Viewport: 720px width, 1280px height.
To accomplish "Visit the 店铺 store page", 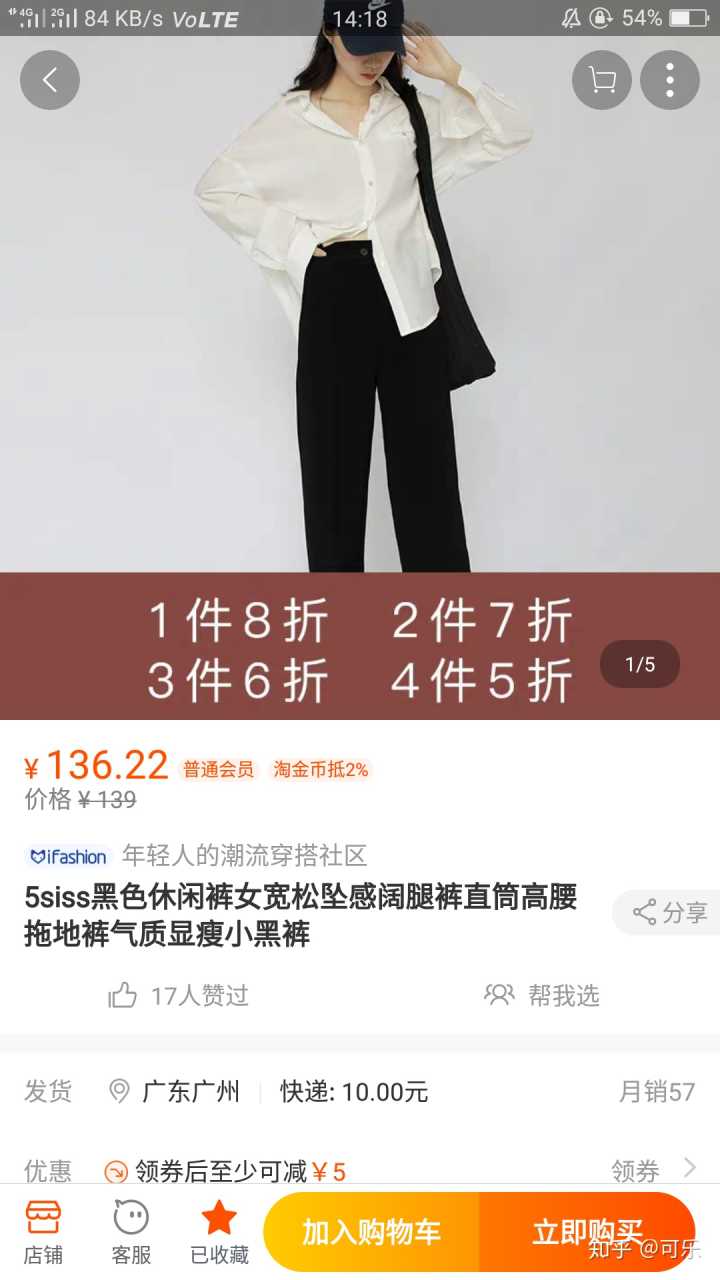I will coord(43,1232).
